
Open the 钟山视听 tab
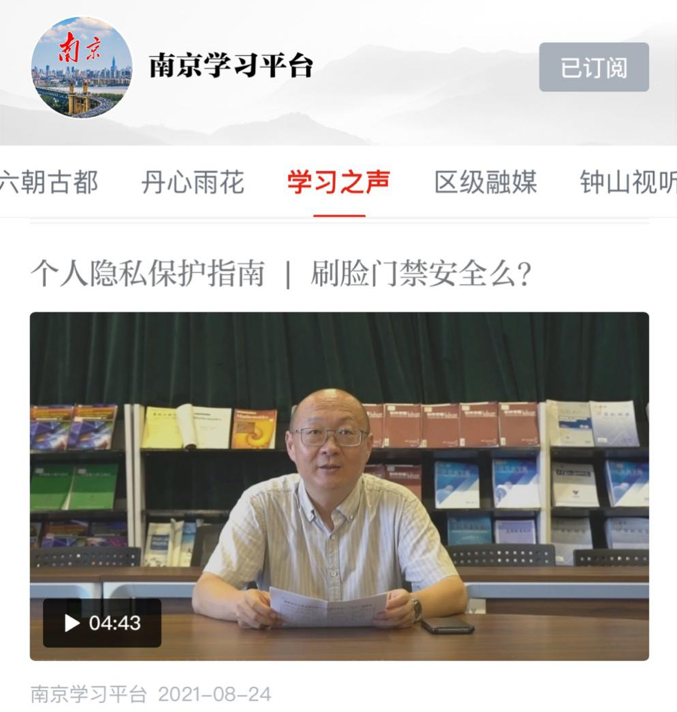pos(628,182)
